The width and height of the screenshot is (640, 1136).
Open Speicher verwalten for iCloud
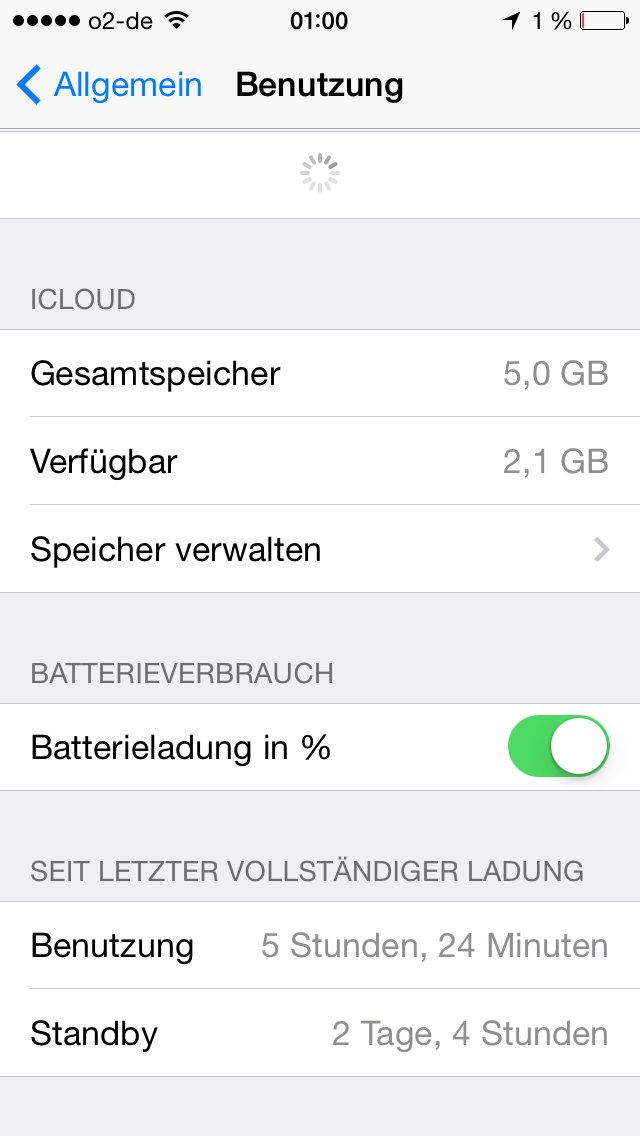(x=320, y=549)
